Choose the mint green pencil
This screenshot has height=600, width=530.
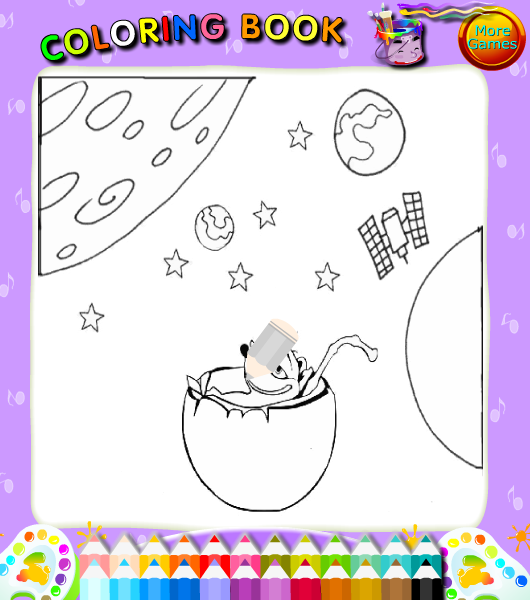pyautogui.click(x=366, y=556)
